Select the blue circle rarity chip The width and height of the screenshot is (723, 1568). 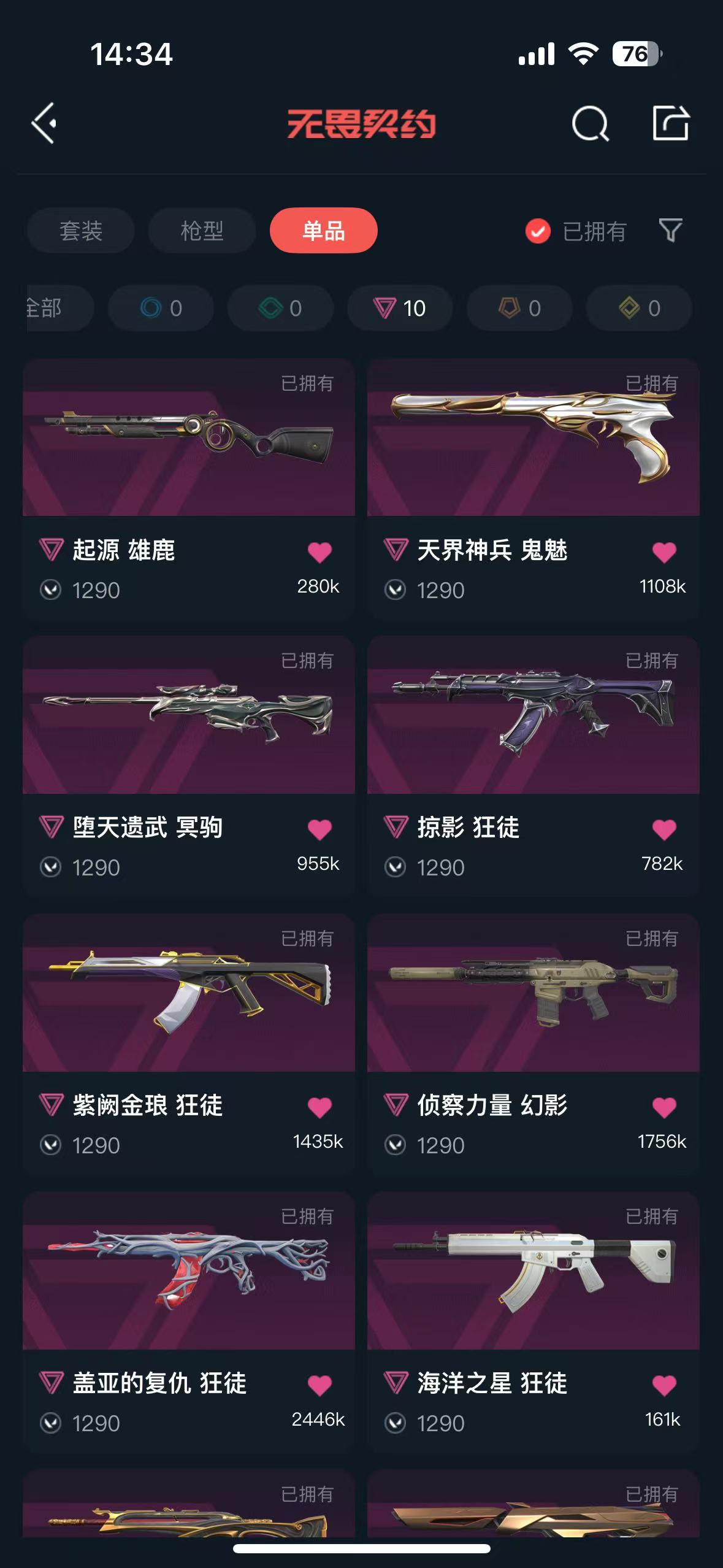coord(161,308)
